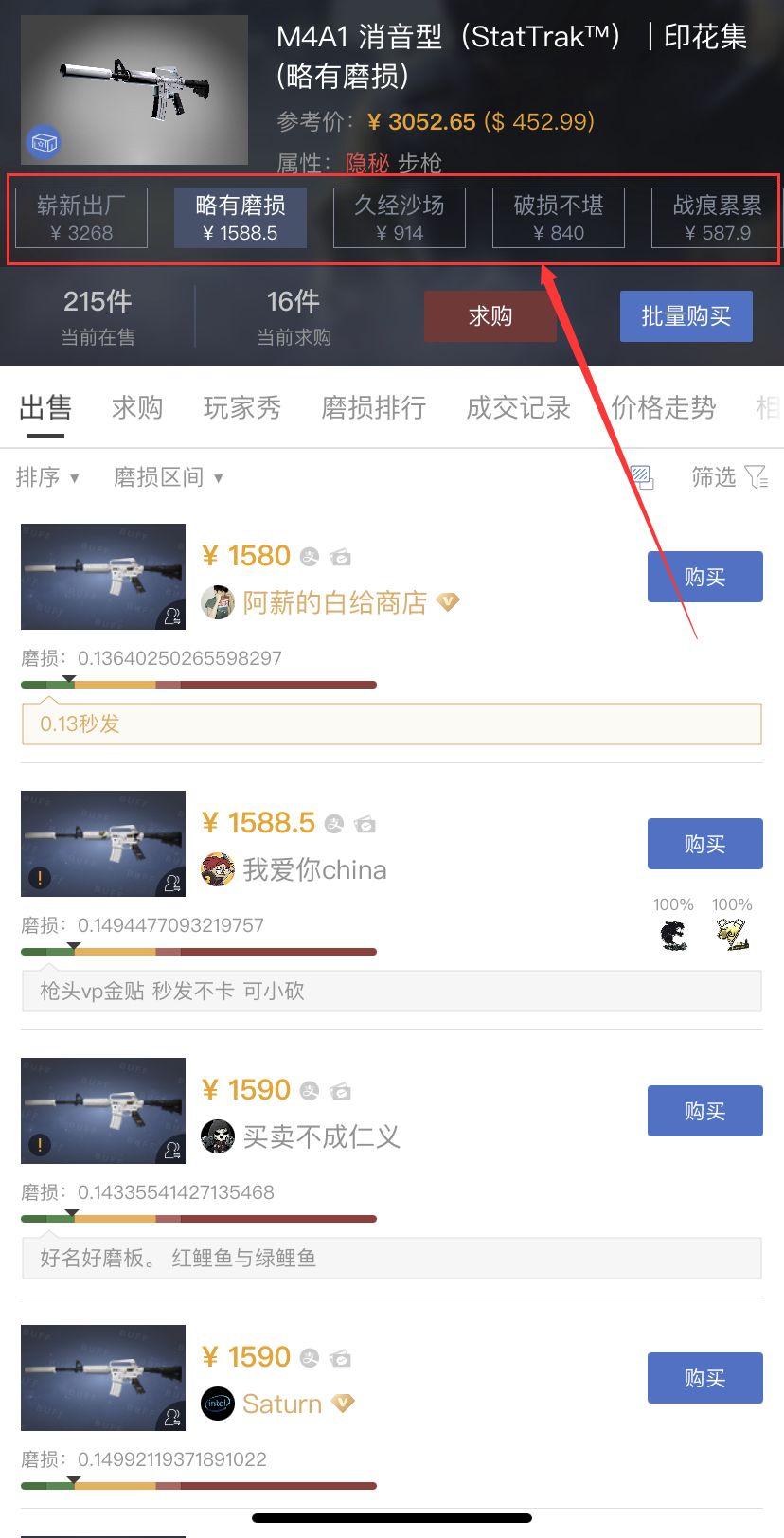This screenshot has width=784, height=1538.
Task: Open the 筛选 filter
Action: [728, 477]
